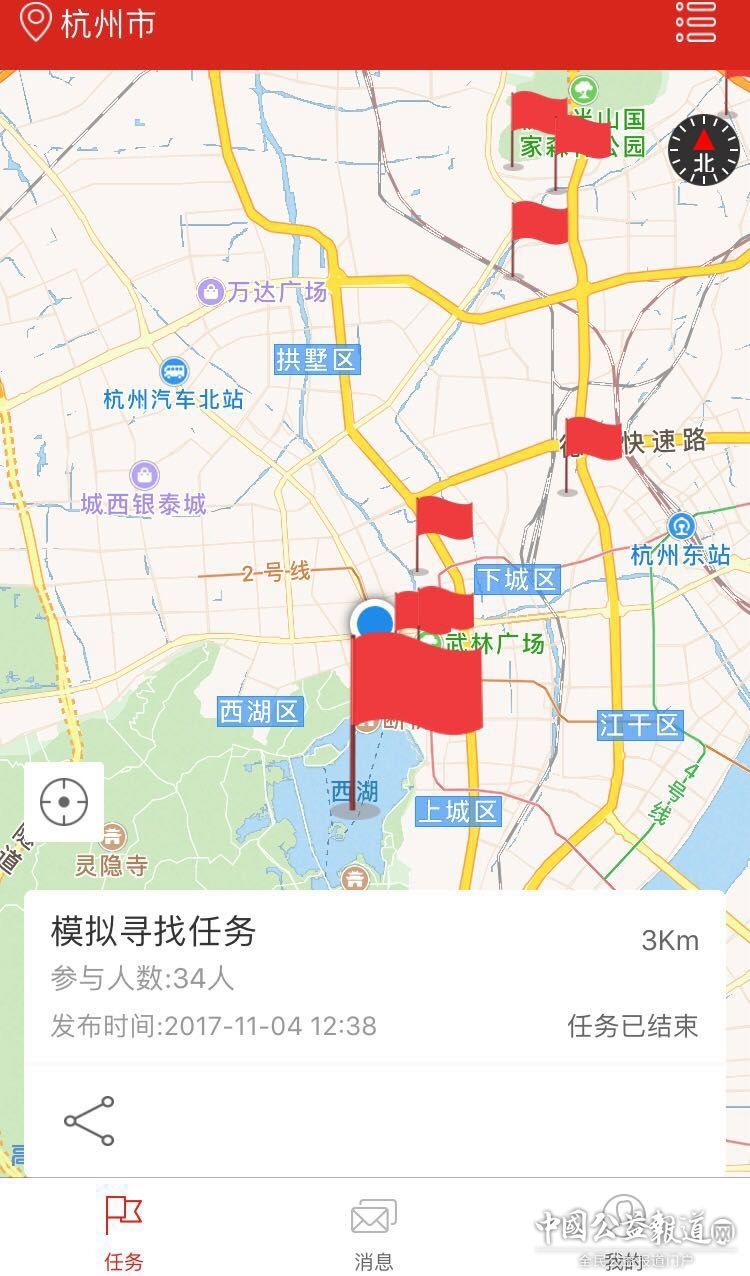This screenshot has height=1276, width=750.
Task: Select the red flag near 快速路
Action: click(x=590, y=452)
